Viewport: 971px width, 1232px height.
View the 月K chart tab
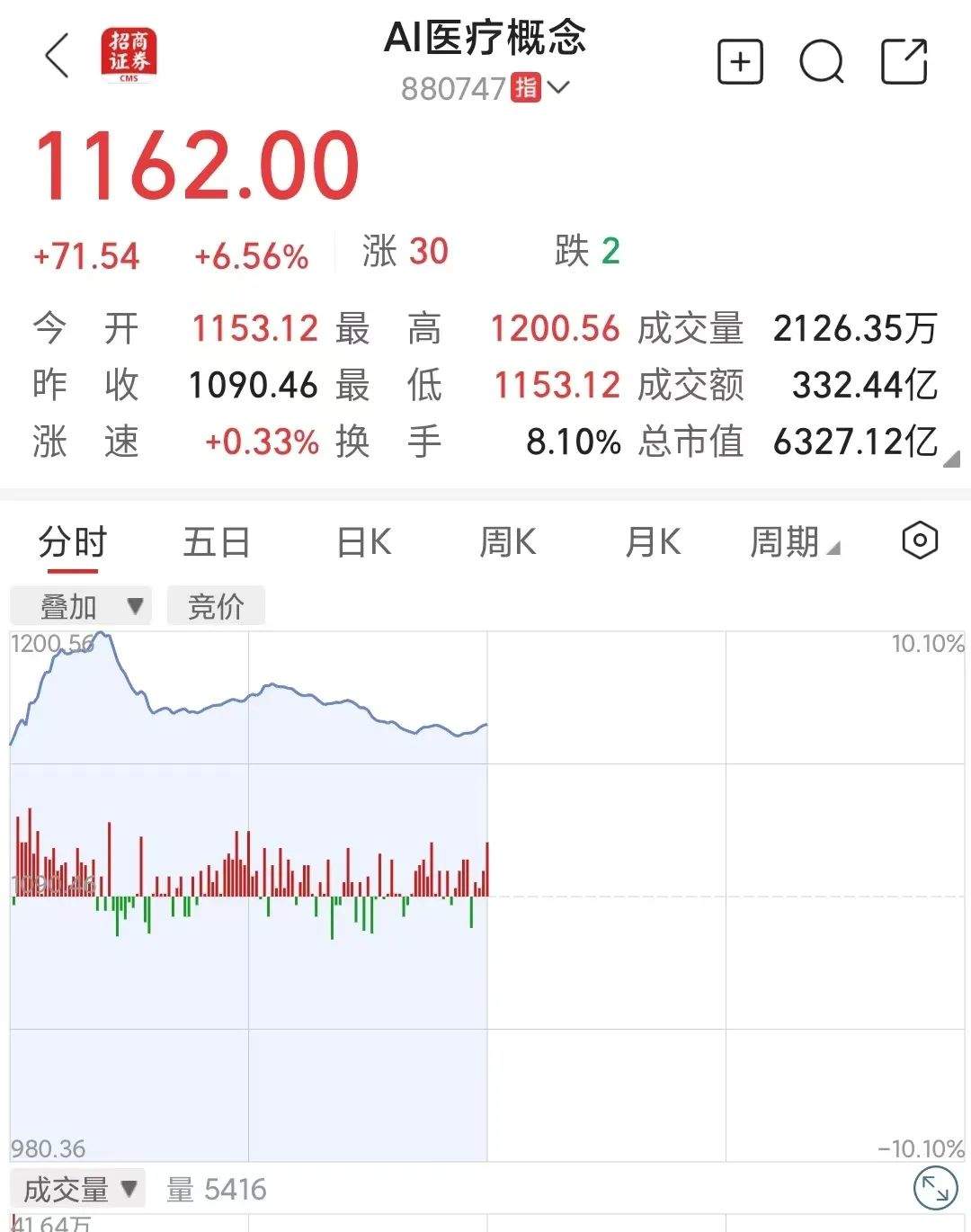[653, 542]
